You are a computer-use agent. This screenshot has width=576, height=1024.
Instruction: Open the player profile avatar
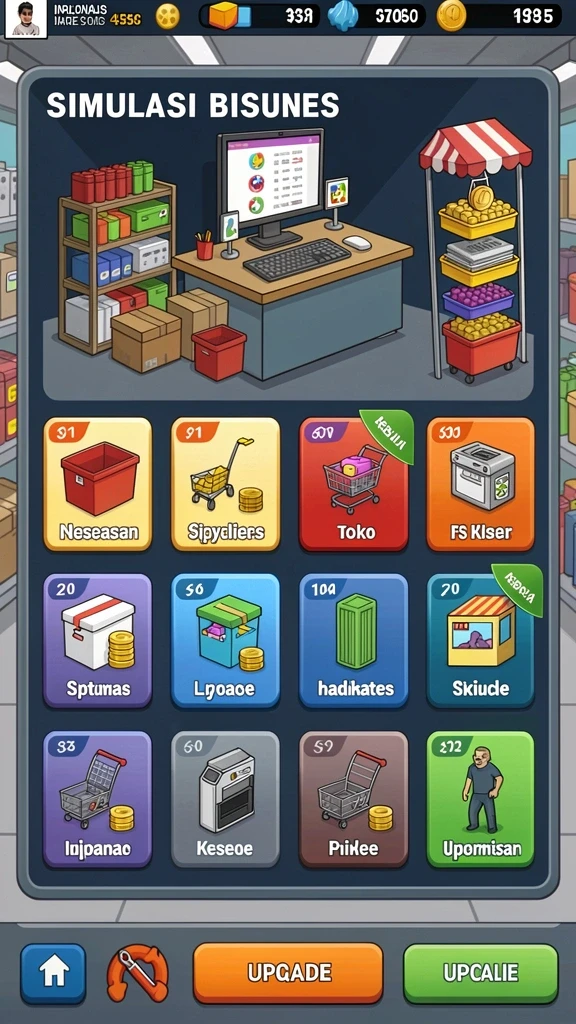25,19
